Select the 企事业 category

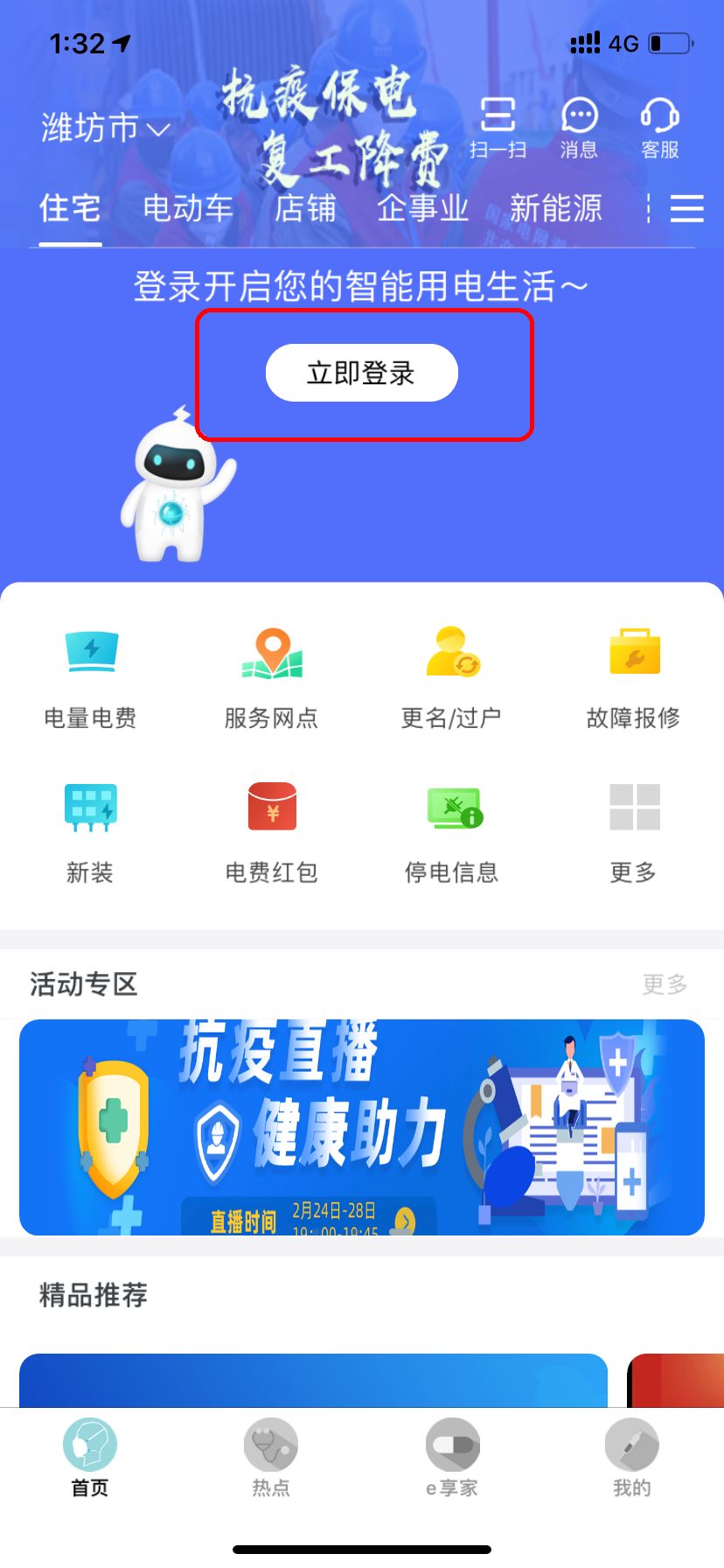(x=423, y=208)
